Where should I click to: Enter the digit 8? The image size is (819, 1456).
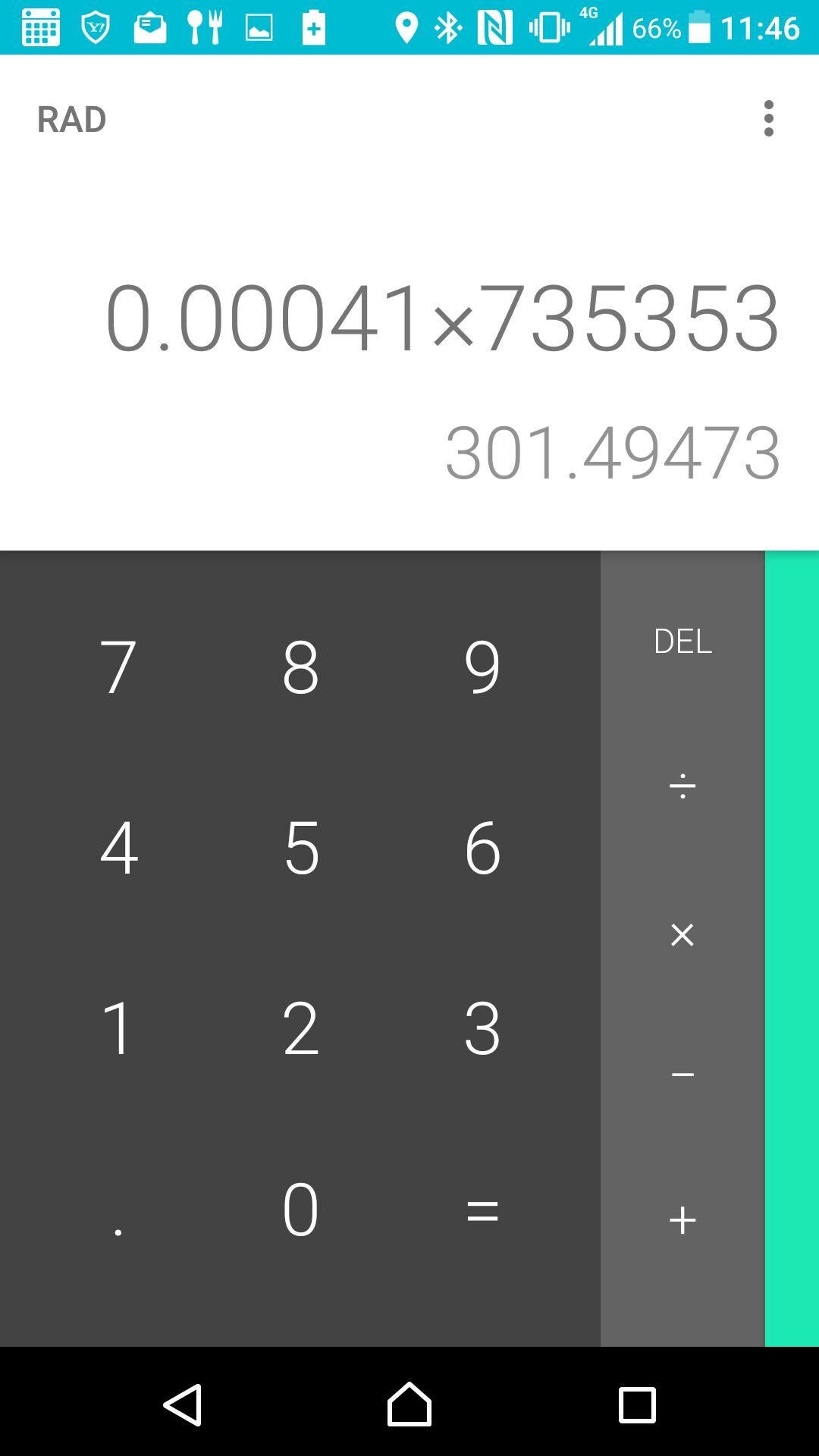point(300,667)
